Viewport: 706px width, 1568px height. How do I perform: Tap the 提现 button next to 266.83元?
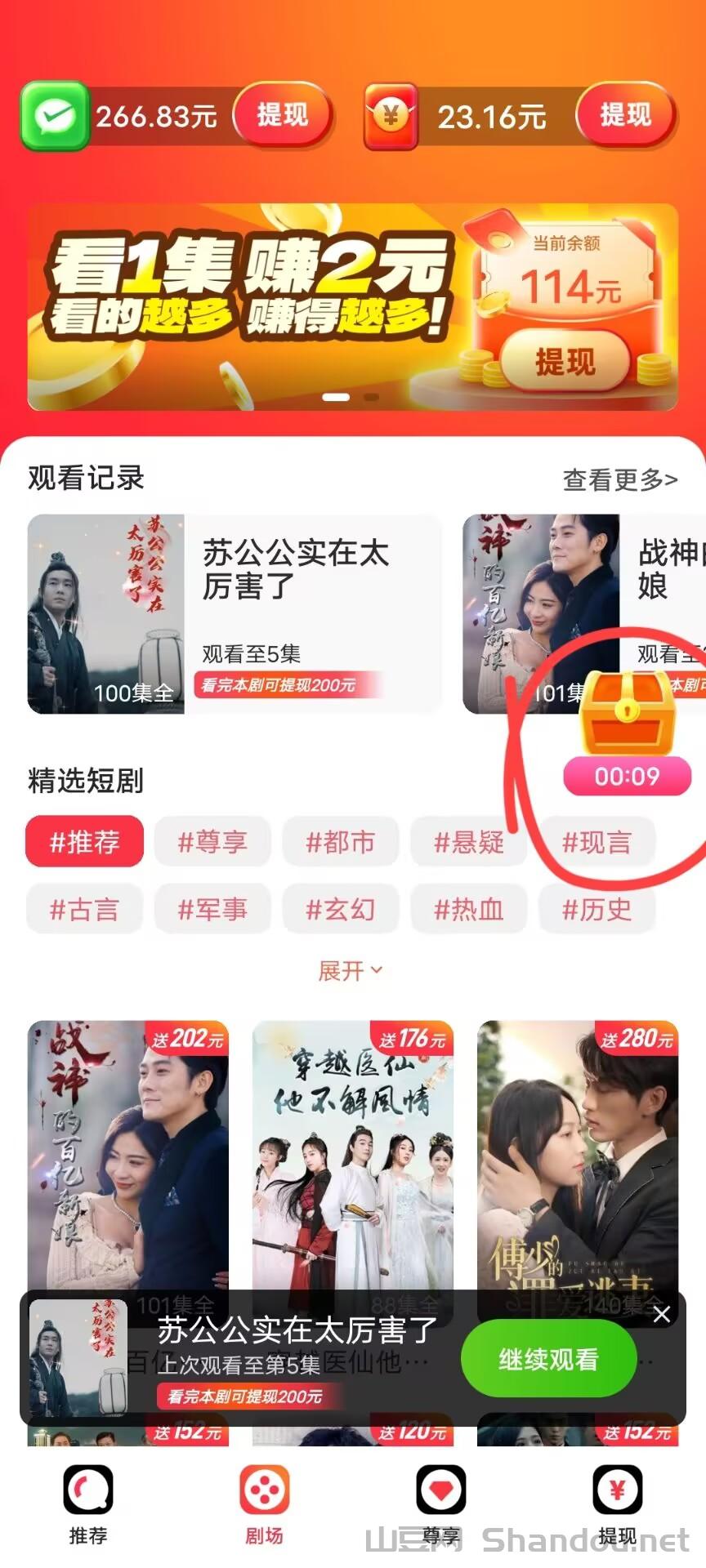283,115
